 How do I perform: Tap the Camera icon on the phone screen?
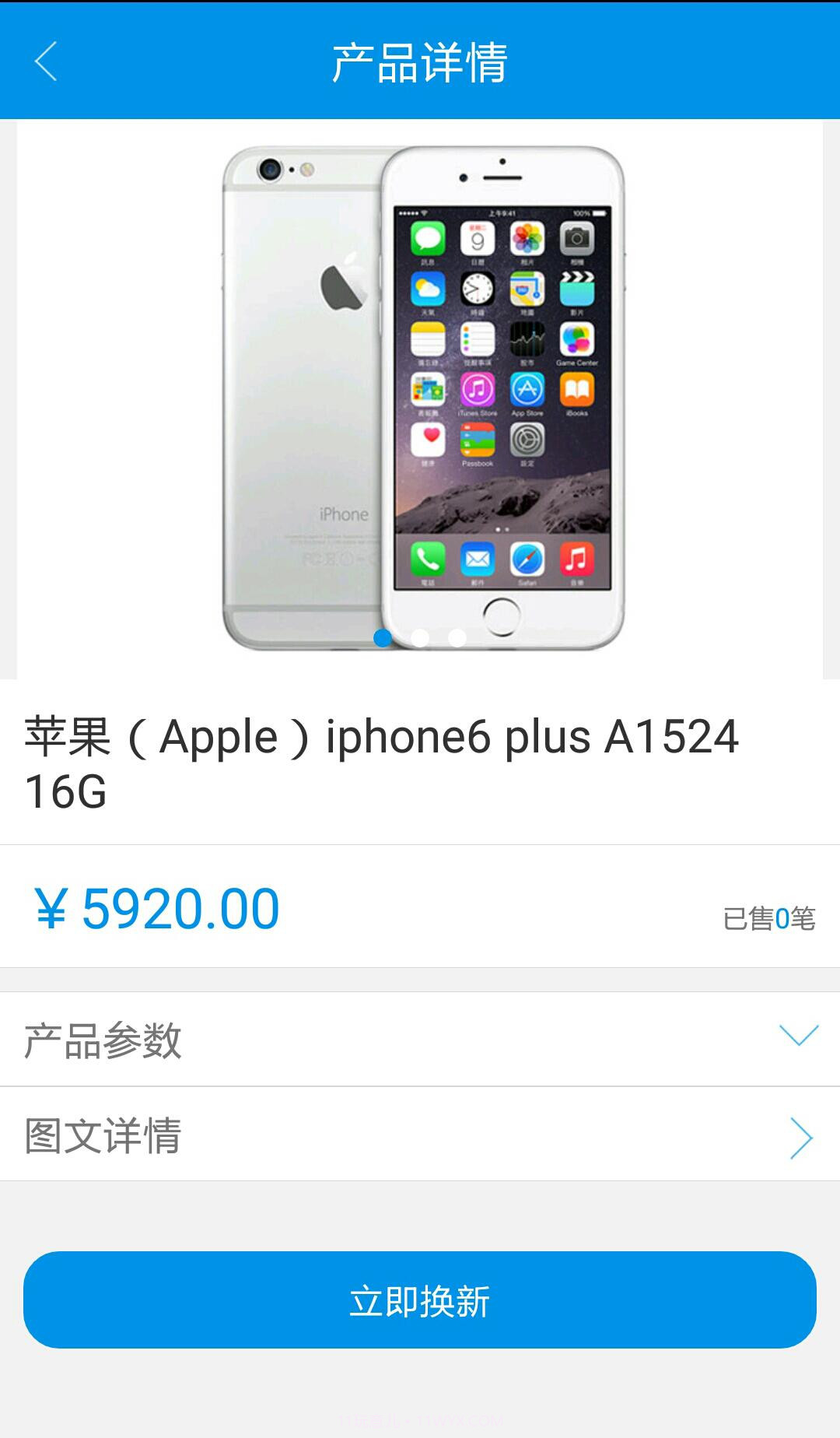(576, 240)
